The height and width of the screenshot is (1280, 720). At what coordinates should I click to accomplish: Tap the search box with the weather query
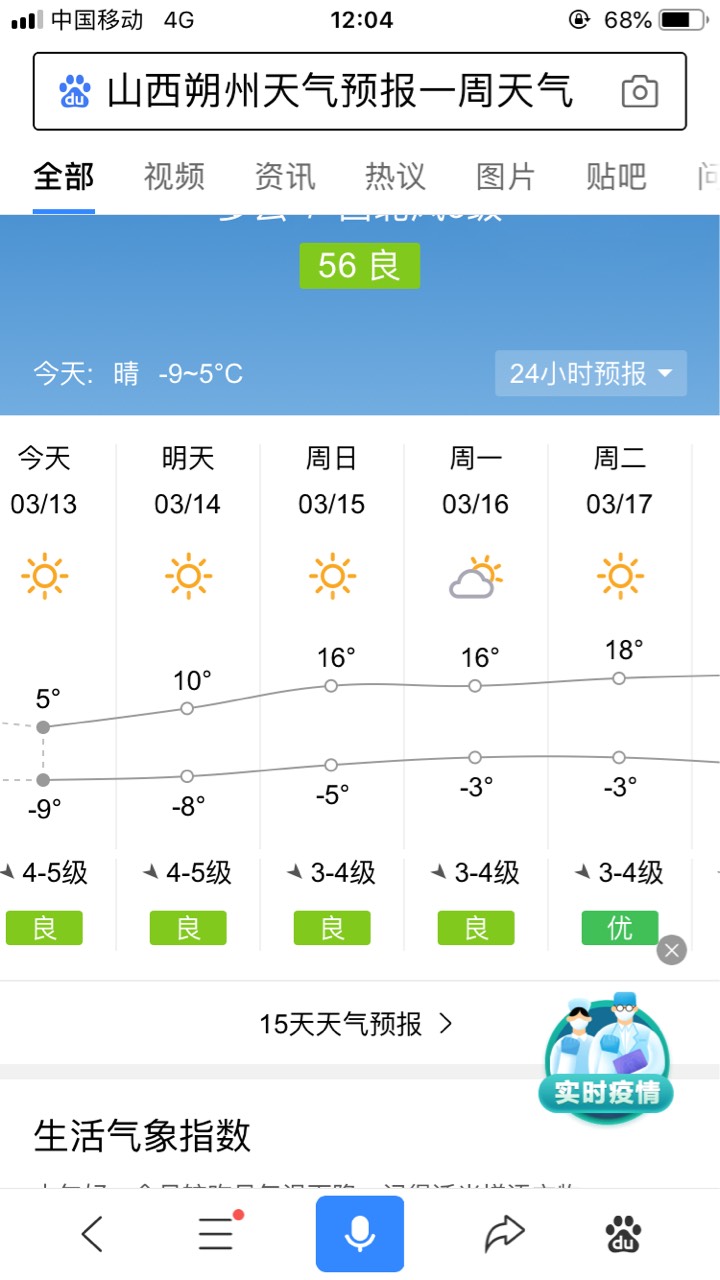pyautogui.click(x=340, y=92)
